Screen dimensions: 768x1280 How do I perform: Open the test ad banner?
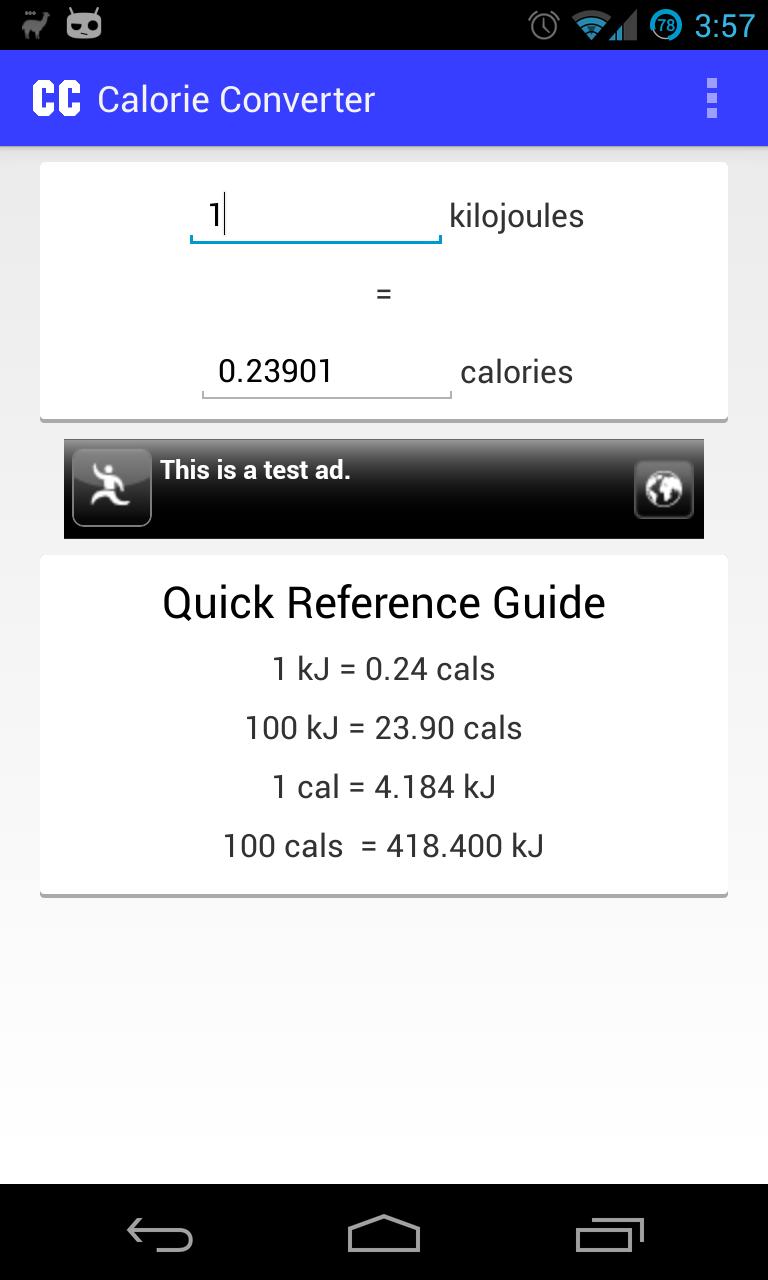(x=384, y=489)
